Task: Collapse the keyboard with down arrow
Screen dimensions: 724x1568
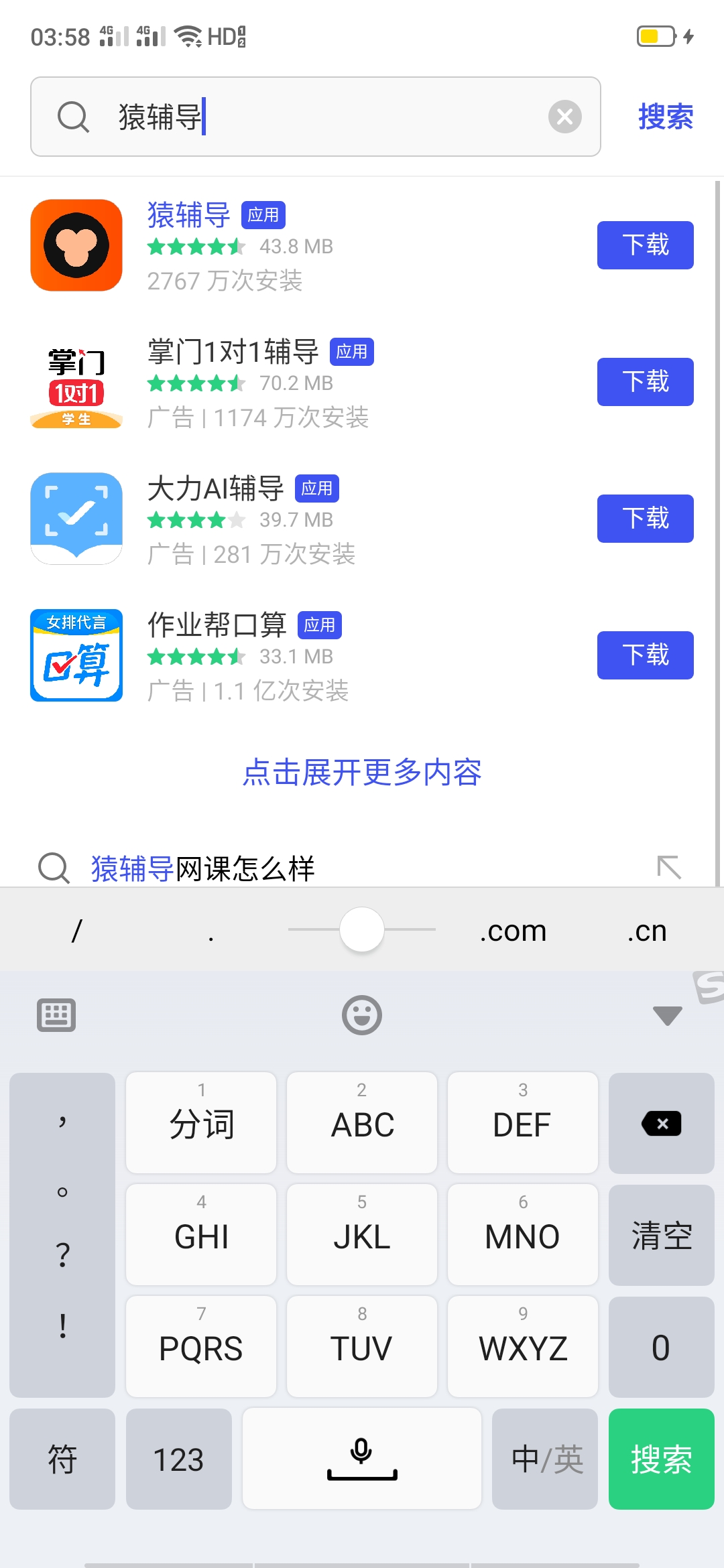Action: [667, 1015]
